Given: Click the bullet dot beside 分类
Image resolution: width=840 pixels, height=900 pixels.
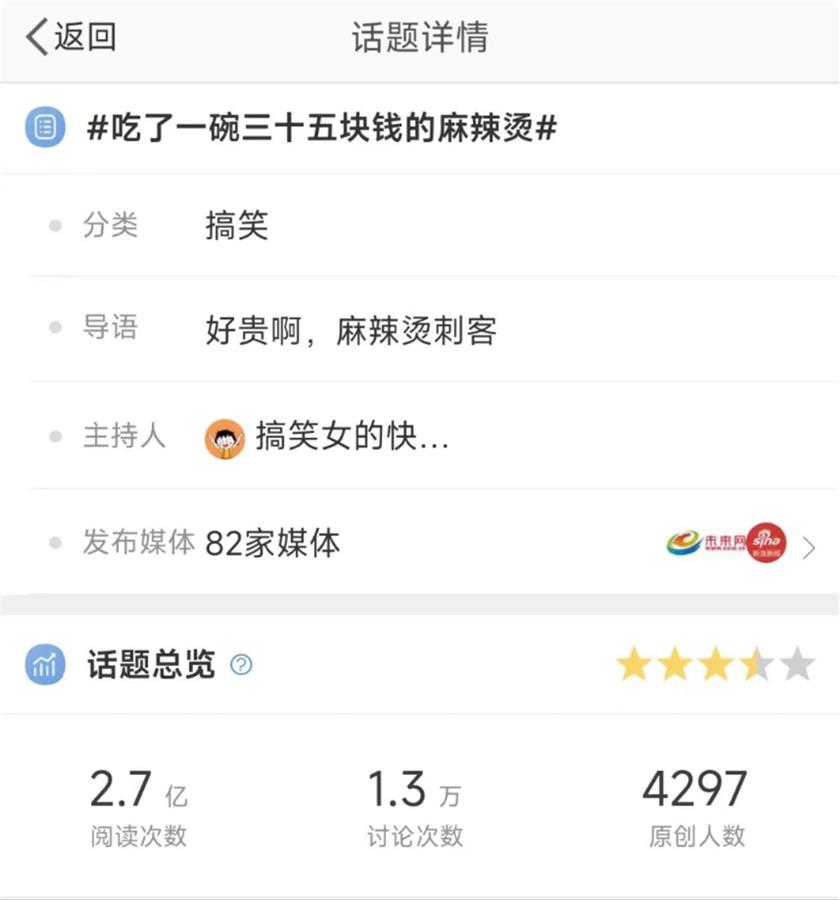Looking at the screenshot, I should point(56,225).
